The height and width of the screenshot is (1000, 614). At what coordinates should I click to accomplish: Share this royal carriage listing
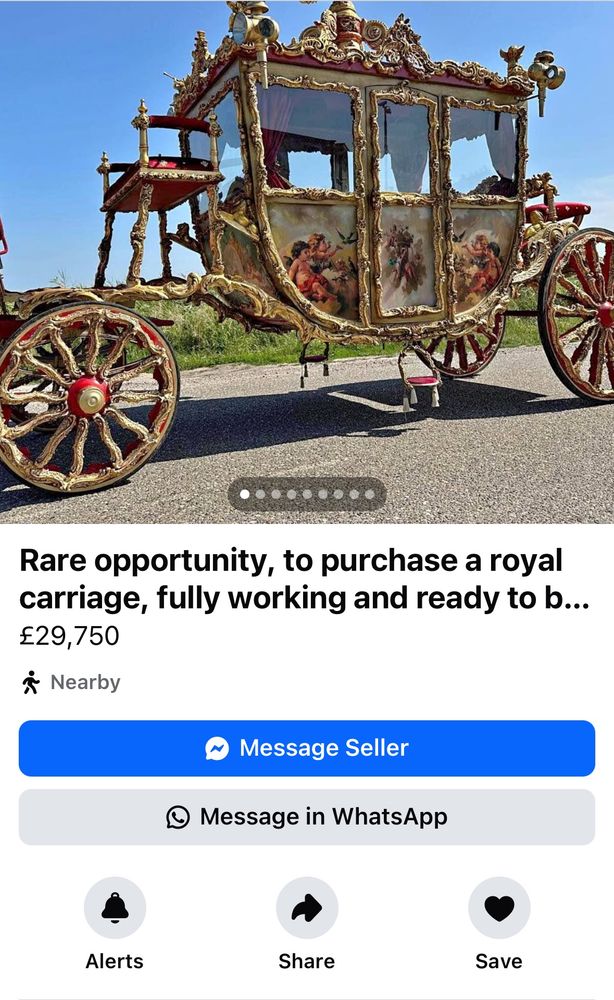(306, 908)
